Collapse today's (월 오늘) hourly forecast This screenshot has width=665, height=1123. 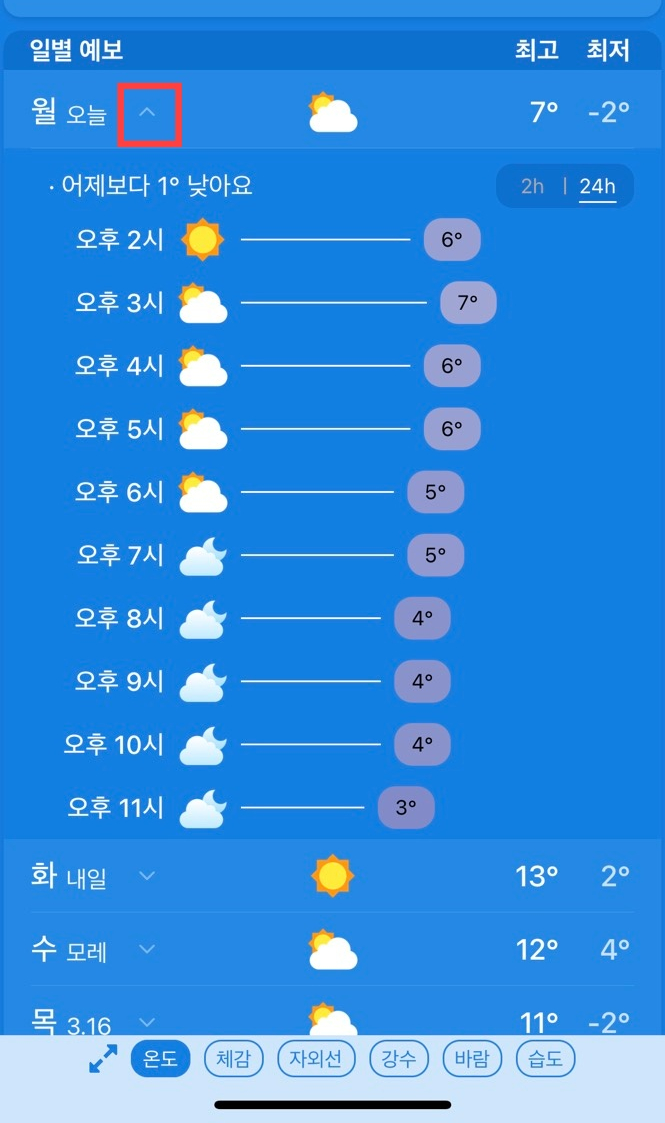[x=148, y=113]
